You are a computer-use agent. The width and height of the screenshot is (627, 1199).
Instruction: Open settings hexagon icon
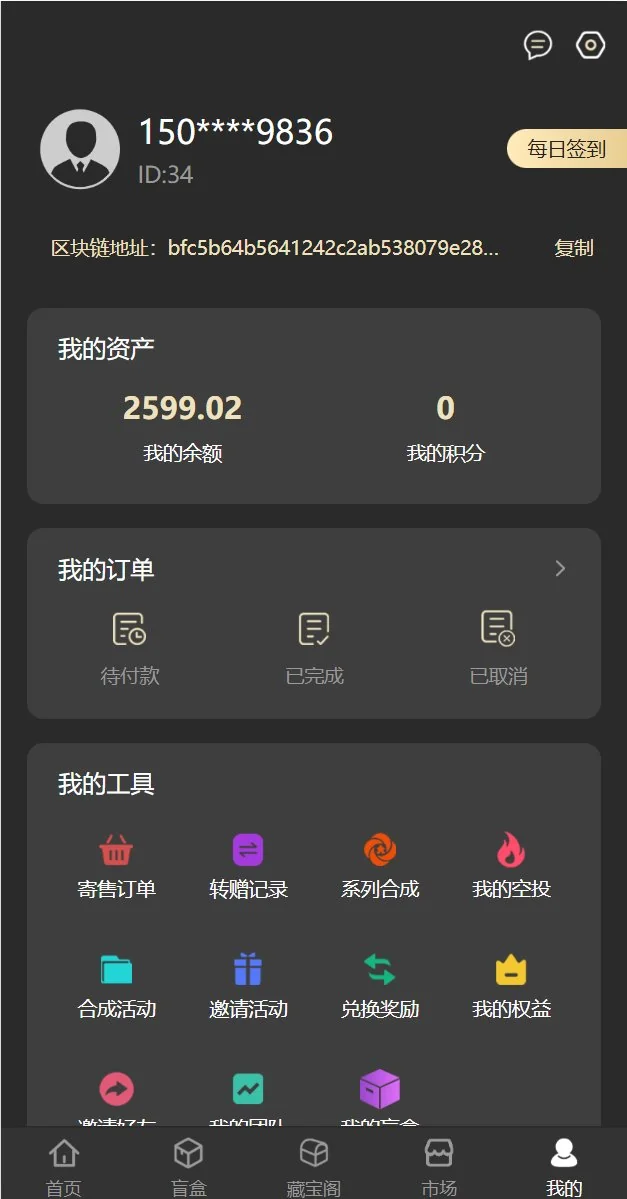click(x=591, y=45)
